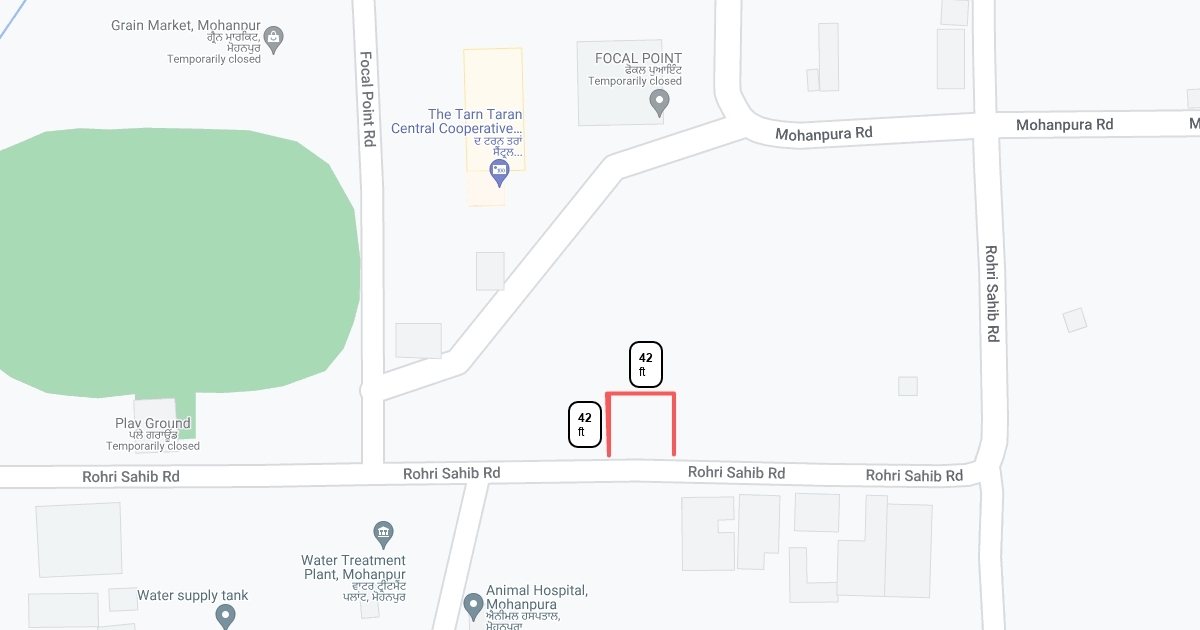Select the Tarn Taran Central Cooperative bank marker
1200x630 pixels.
tap(499, 172)
